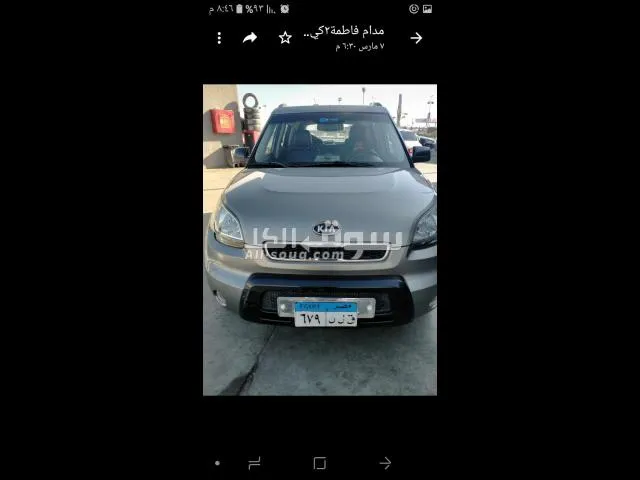Open recent apps from navigation bar
Screen dimensions: 640x480
click(x=254, y=463)
